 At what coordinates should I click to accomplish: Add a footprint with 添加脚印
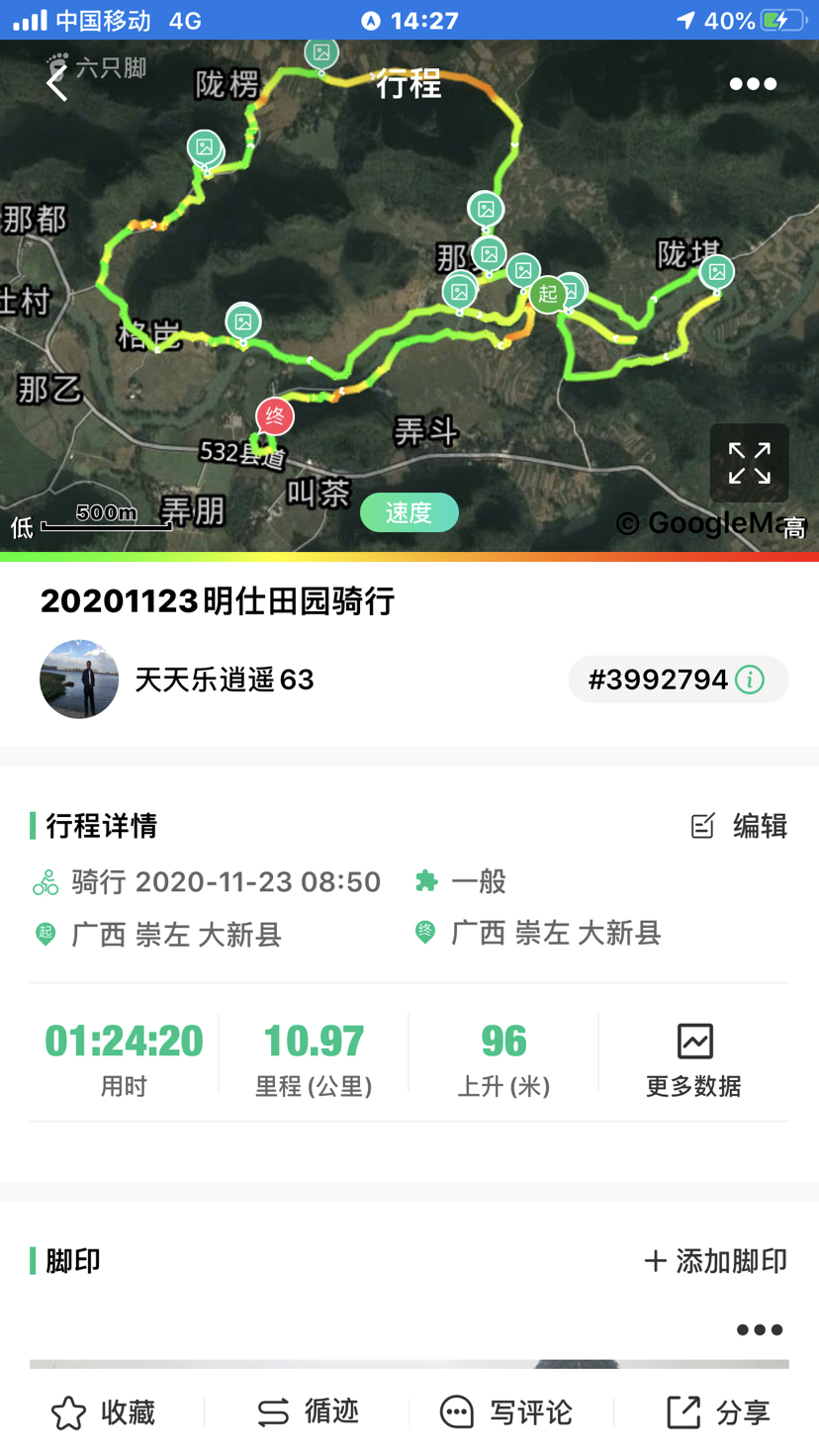715,1261
